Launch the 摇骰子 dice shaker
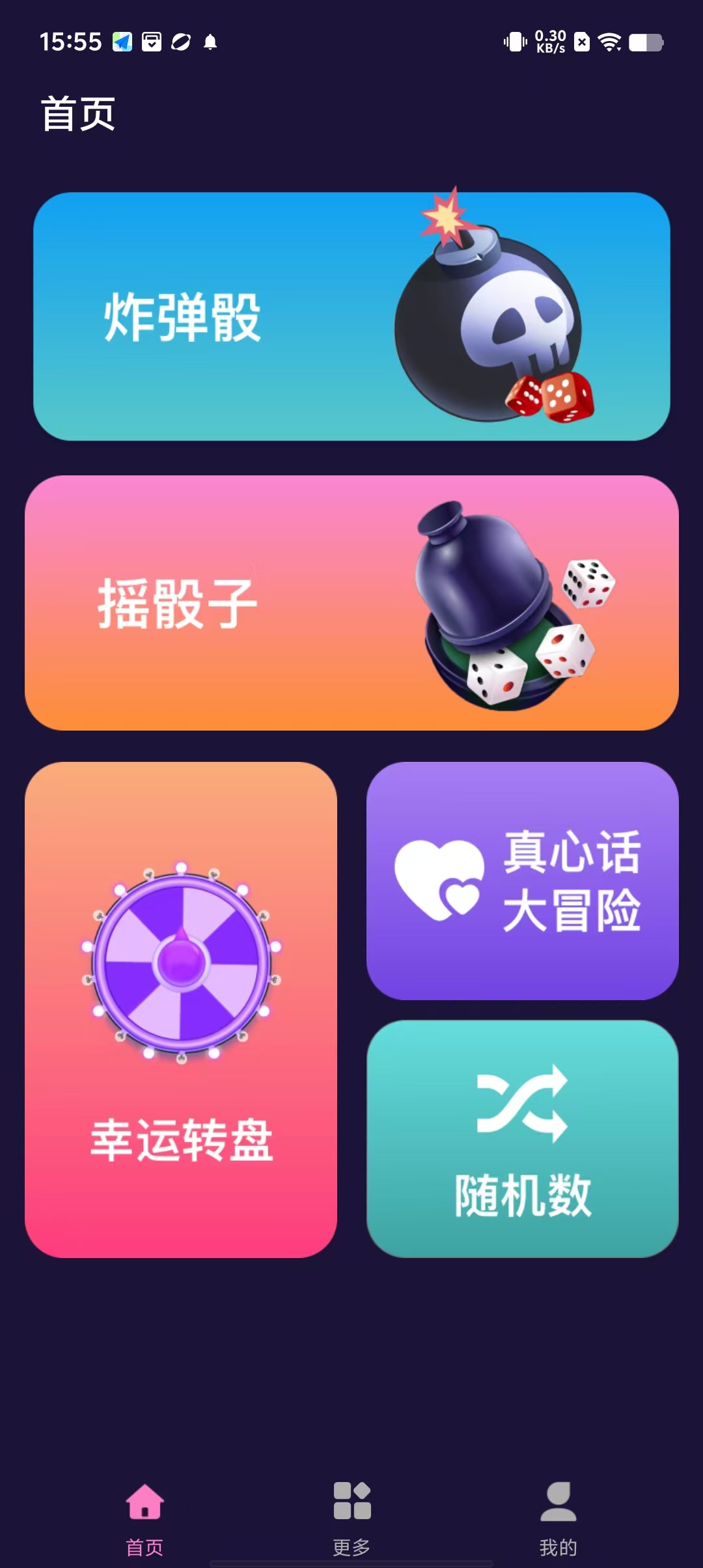703x1568 pixels. (x=351, y=603)
